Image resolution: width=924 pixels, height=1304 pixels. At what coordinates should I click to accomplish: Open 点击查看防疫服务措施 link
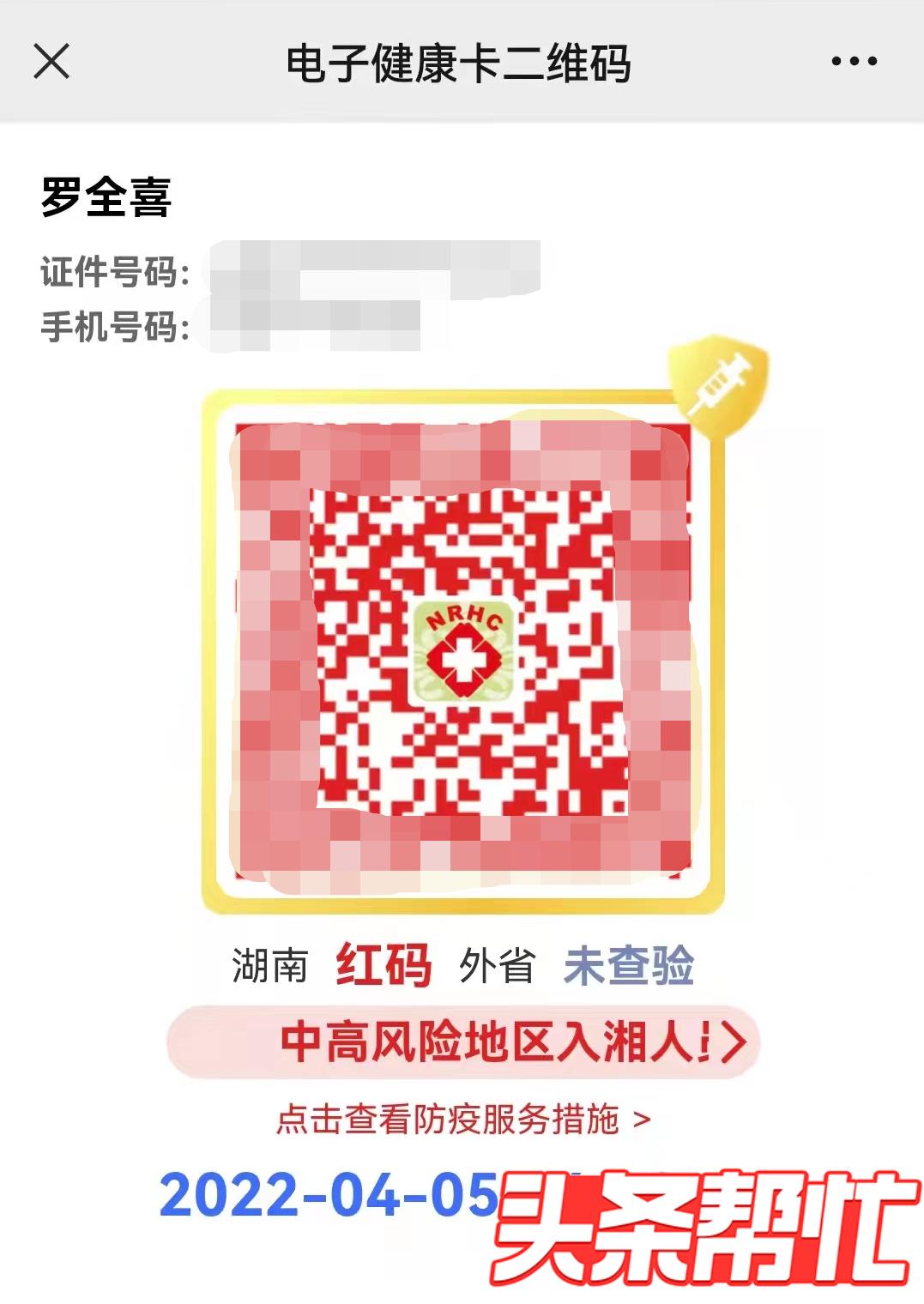(x=463, y=1120)
